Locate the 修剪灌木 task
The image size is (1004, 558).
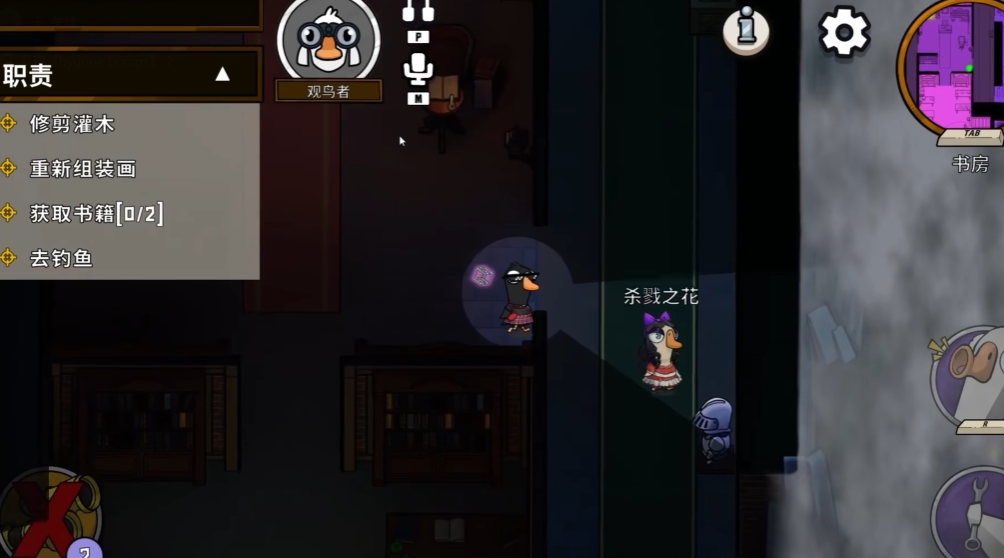(x=72, y=124)
